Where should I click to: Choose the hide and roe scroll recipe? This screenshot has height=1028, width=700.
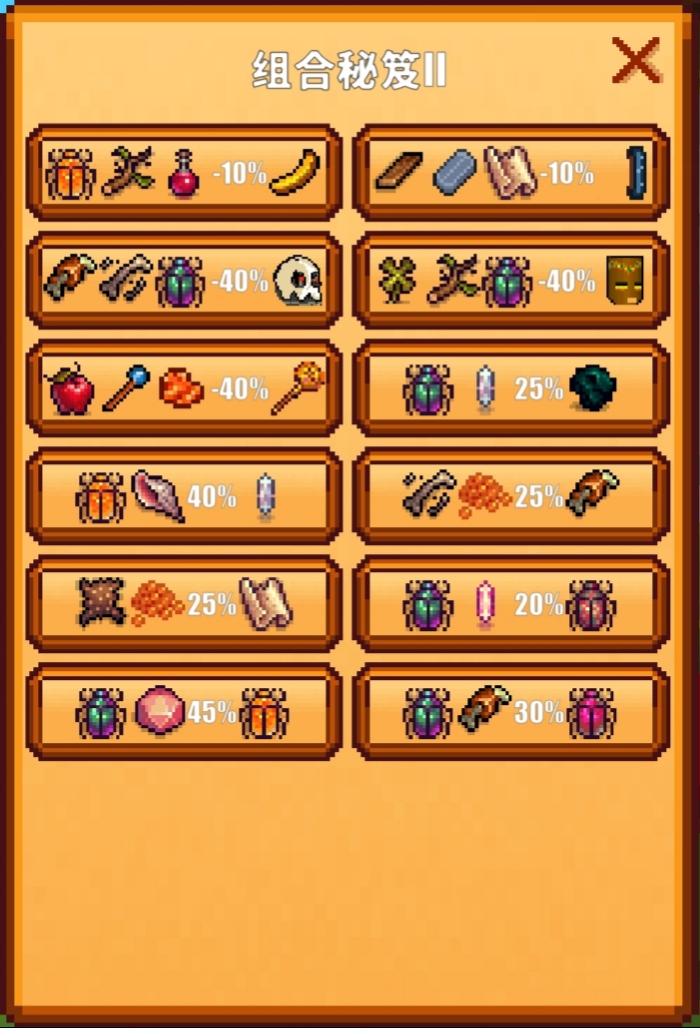coord(184,604)
